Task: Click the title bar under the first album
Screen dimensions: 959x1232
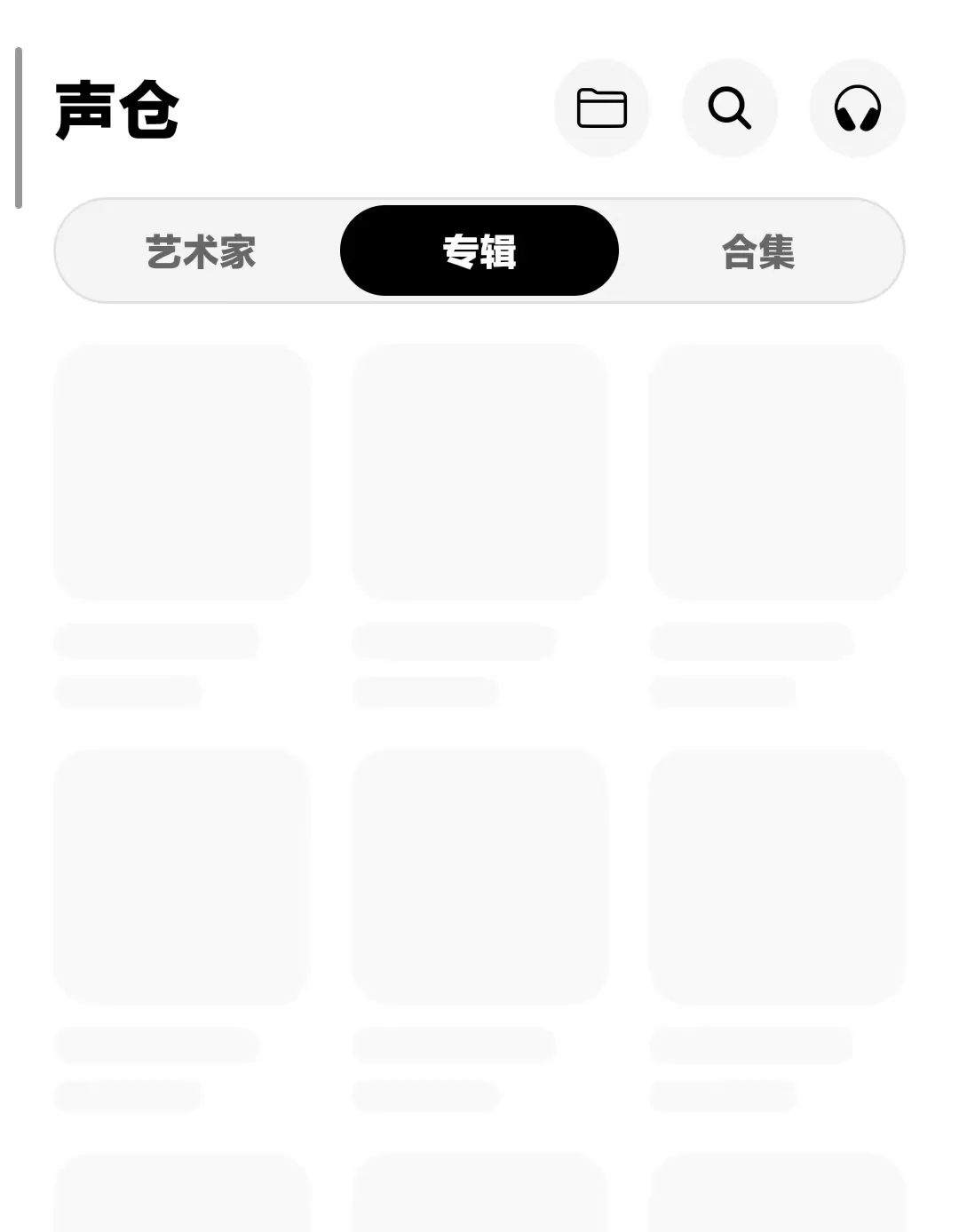Action: pos(155,640)
